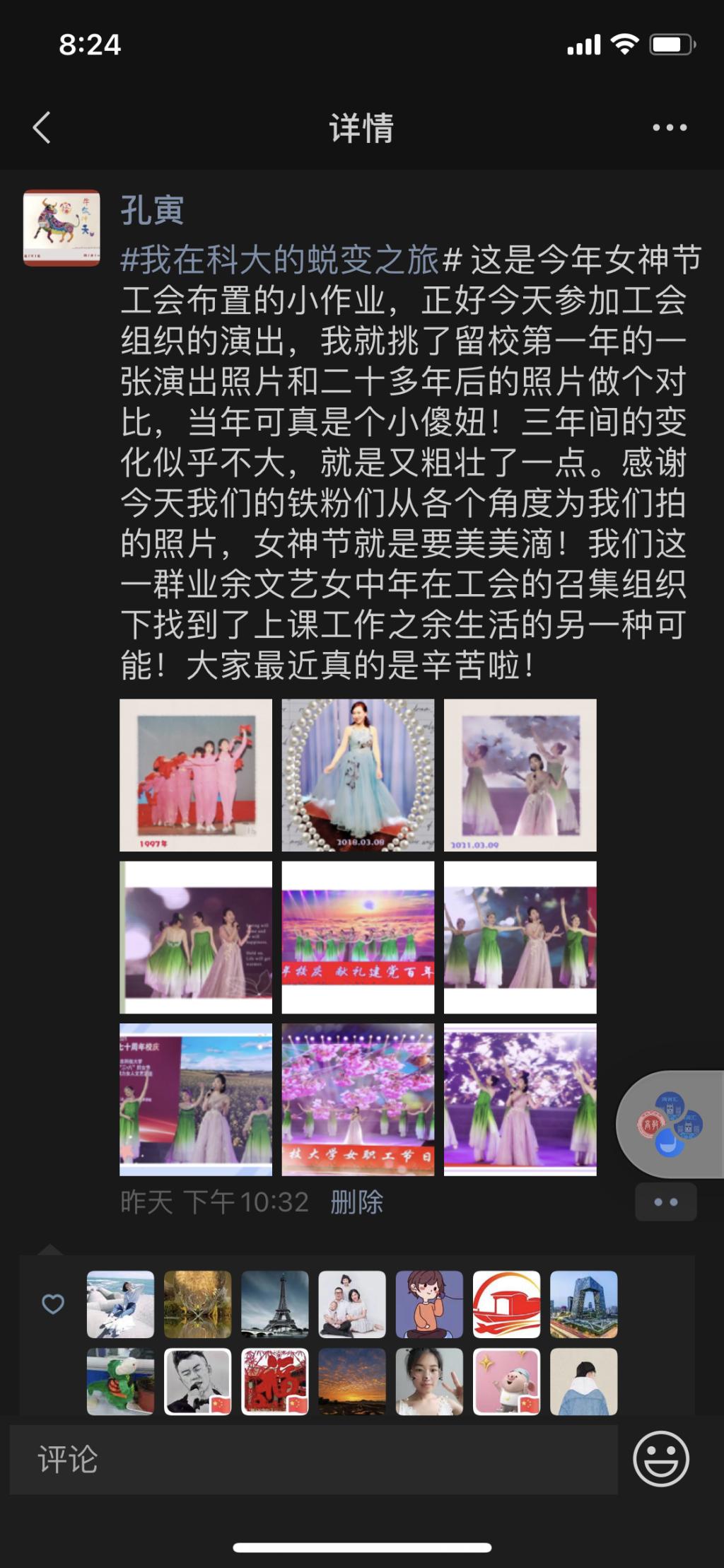View the blue gown photo dated 2018.03.08
Screen dimensions: 724x1568
point(358,774)
